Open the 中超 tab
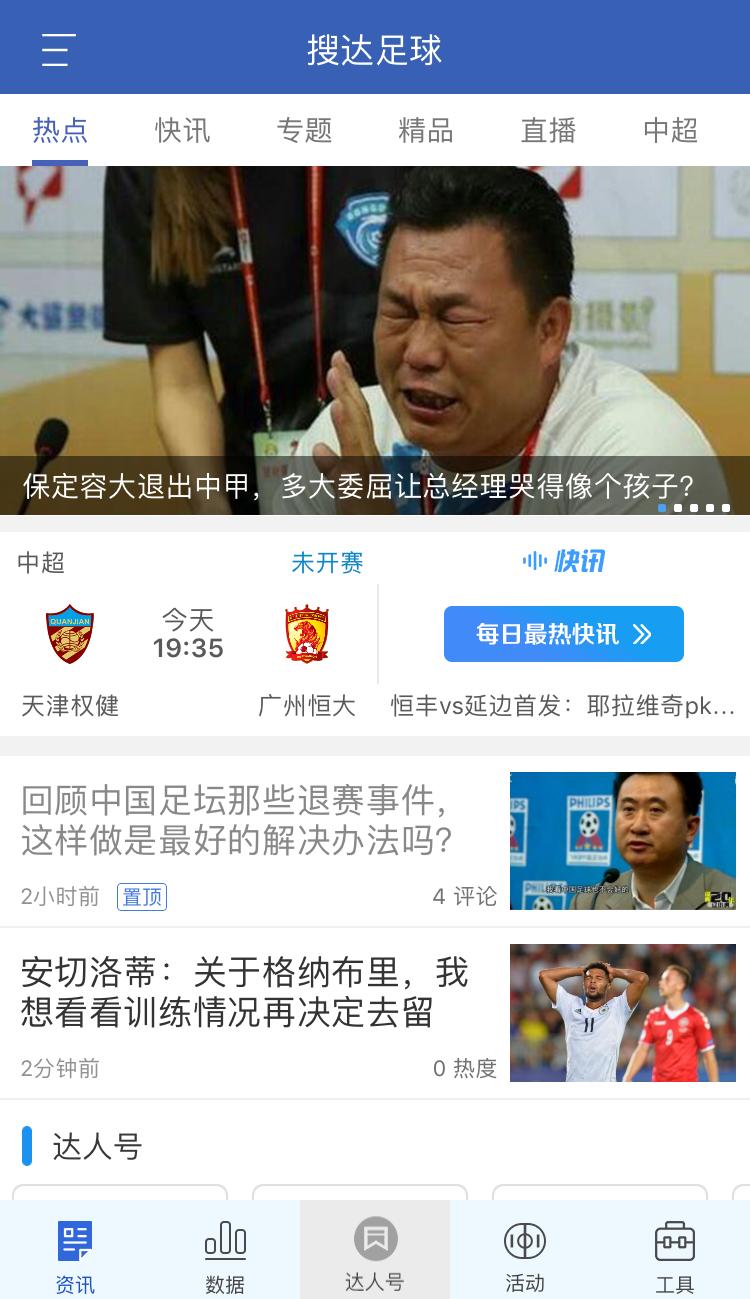Image resolution: width=750 pixels, height=1299 pixels. 668,131
